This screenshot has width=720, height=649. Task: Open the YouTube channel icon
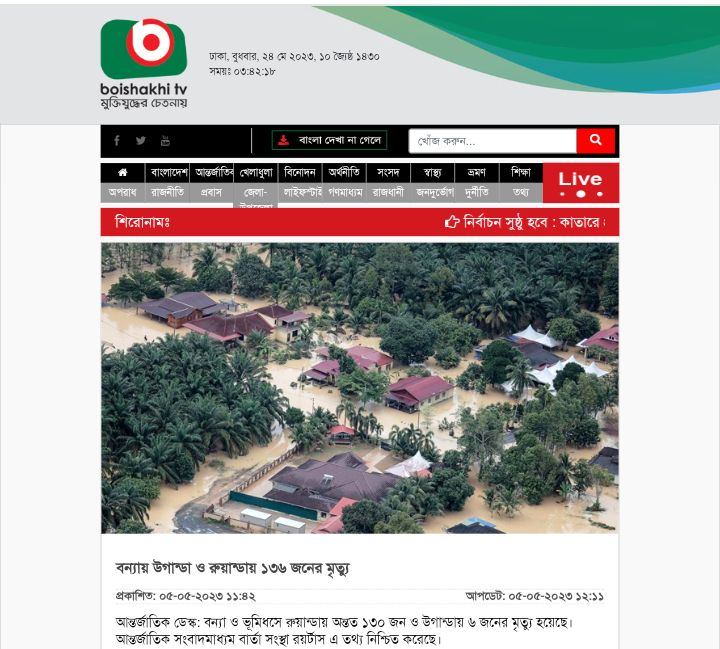click(165, 141)
